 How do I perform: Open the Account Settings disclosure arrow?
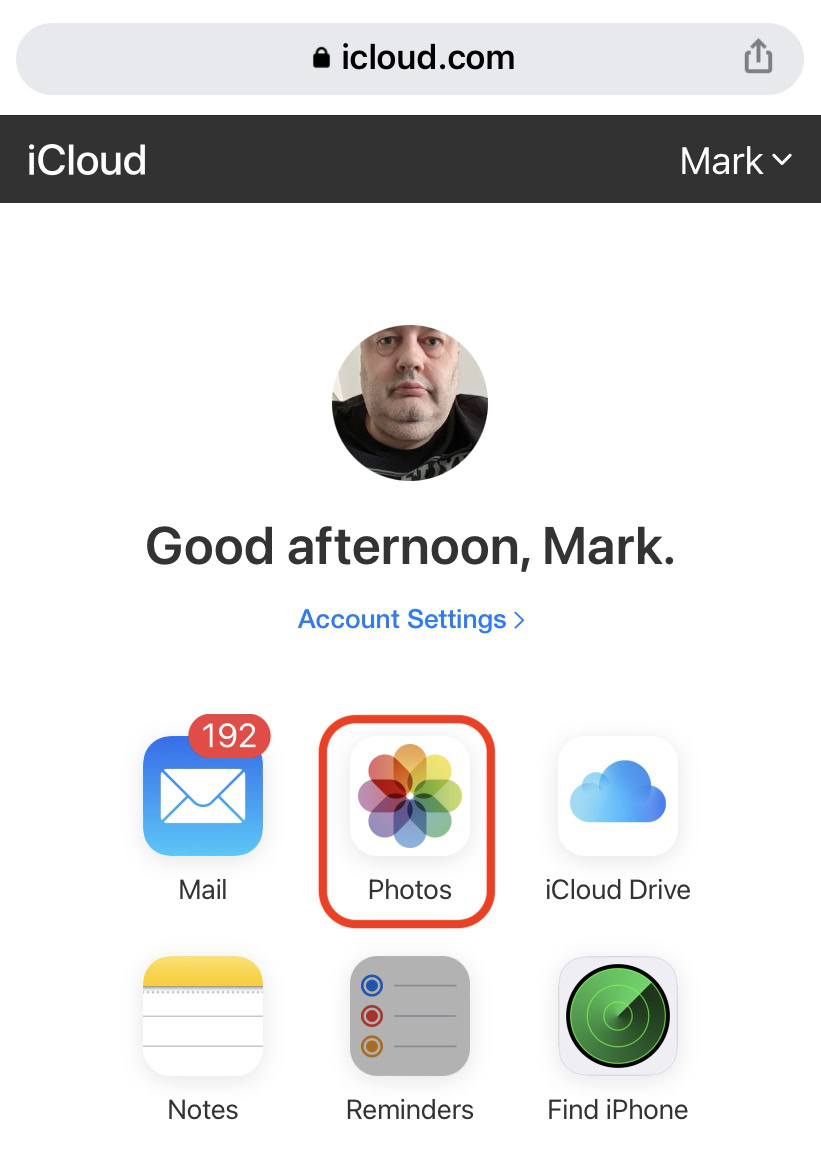[x=518, y=620]
